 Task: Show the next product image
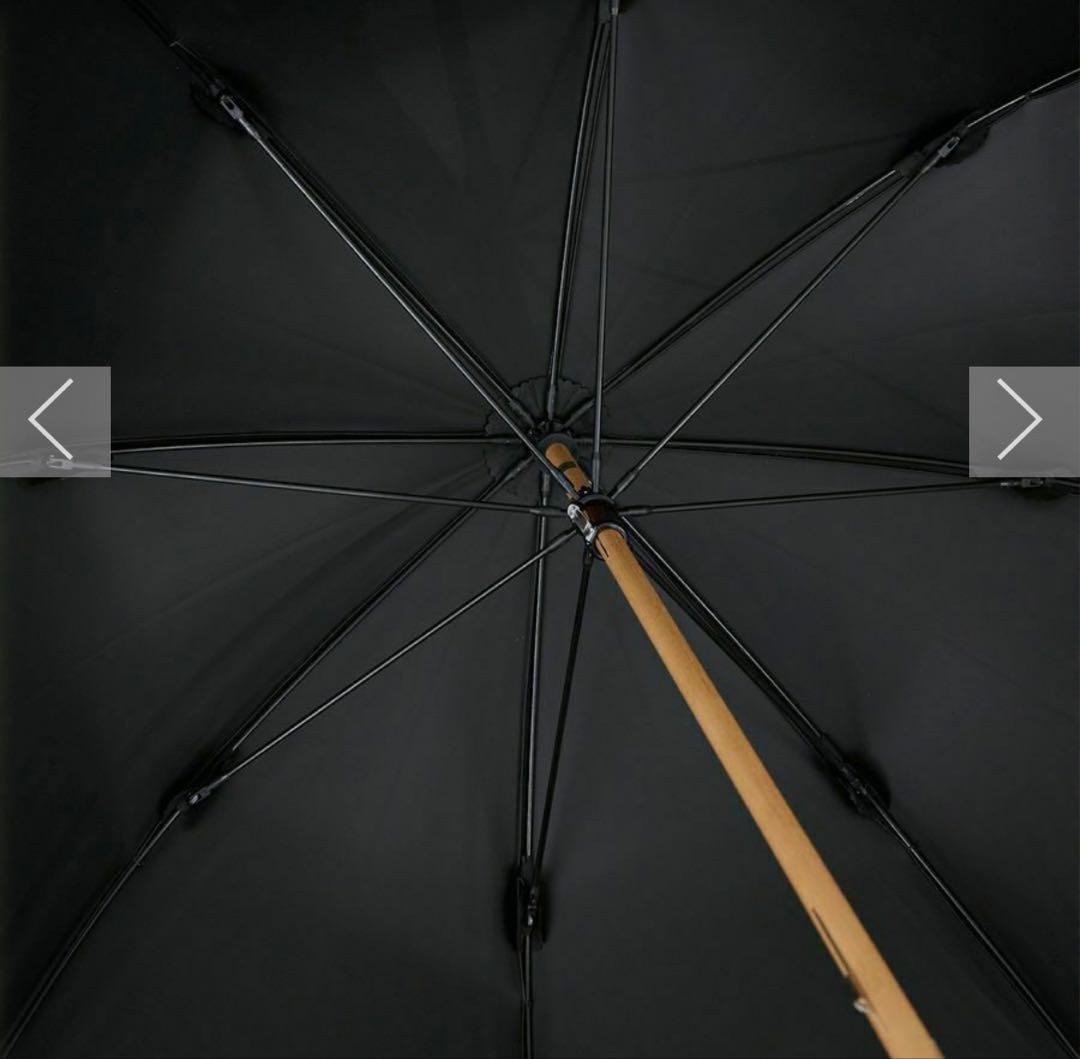coord(1023,421)
